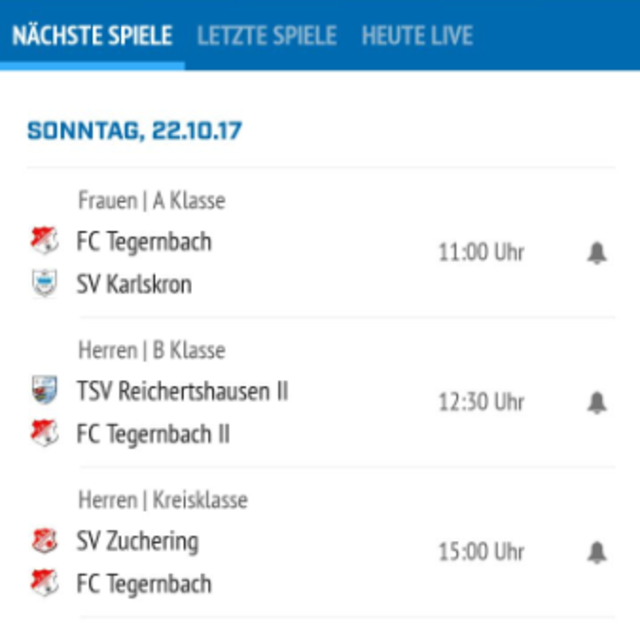Enable reminder bell for 15:00 Uhr match
The height and width of the screenshot is (640, 640).
[596, 552]
